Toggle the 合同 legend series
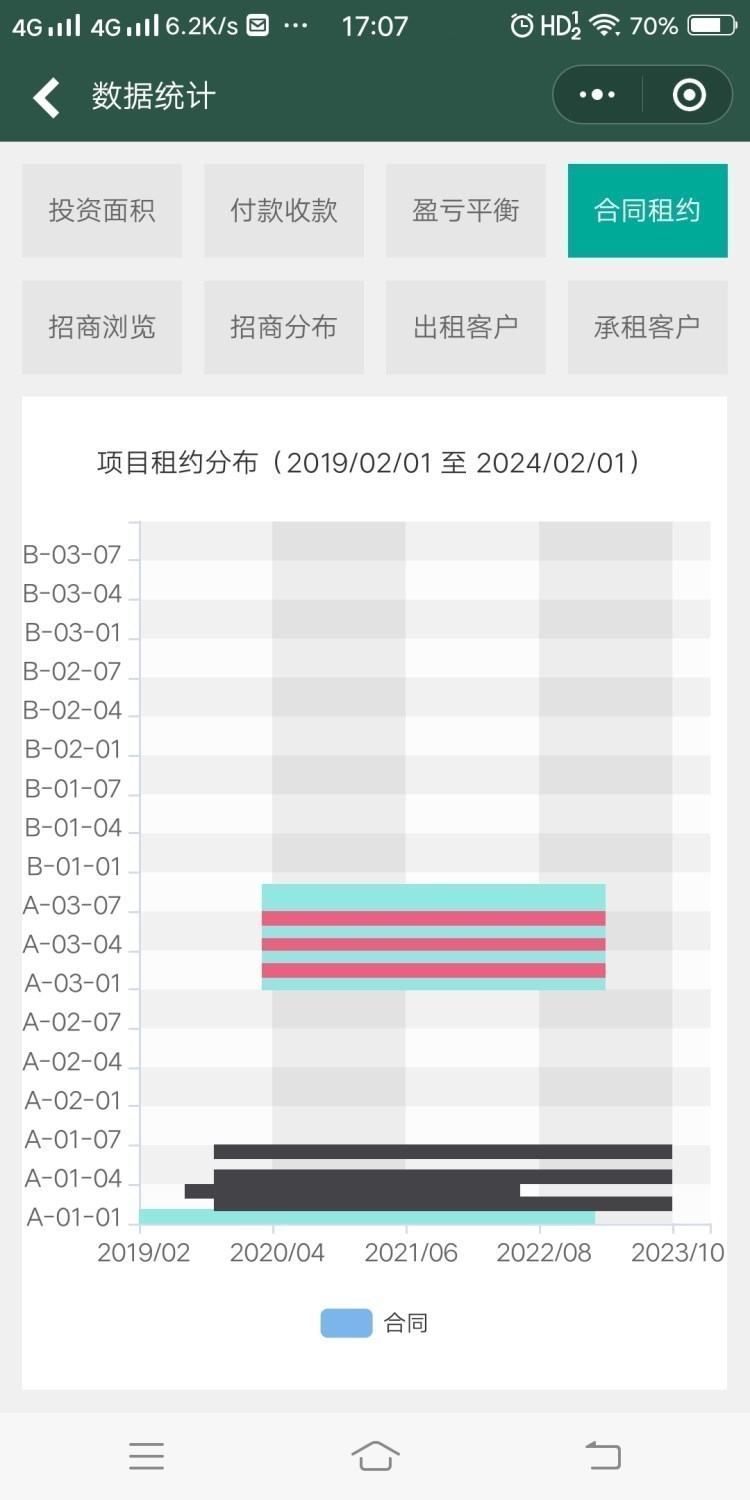This screenshot has width=750, height=1500. pos(374,1323)
